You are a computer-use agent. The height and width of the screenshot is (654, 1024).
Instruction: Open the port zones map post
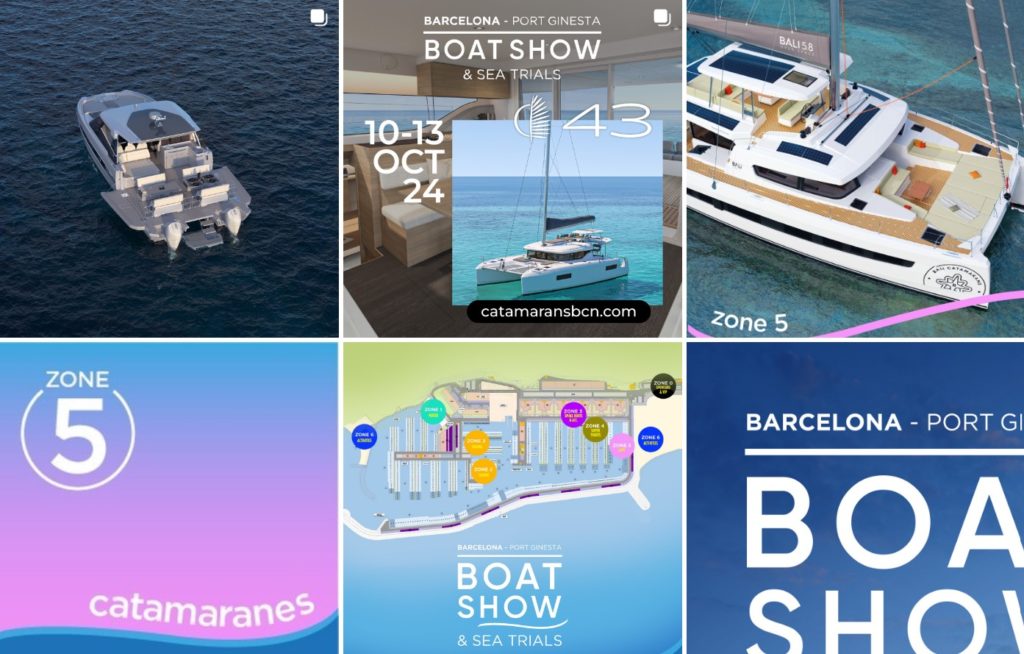tap(512, 498)
